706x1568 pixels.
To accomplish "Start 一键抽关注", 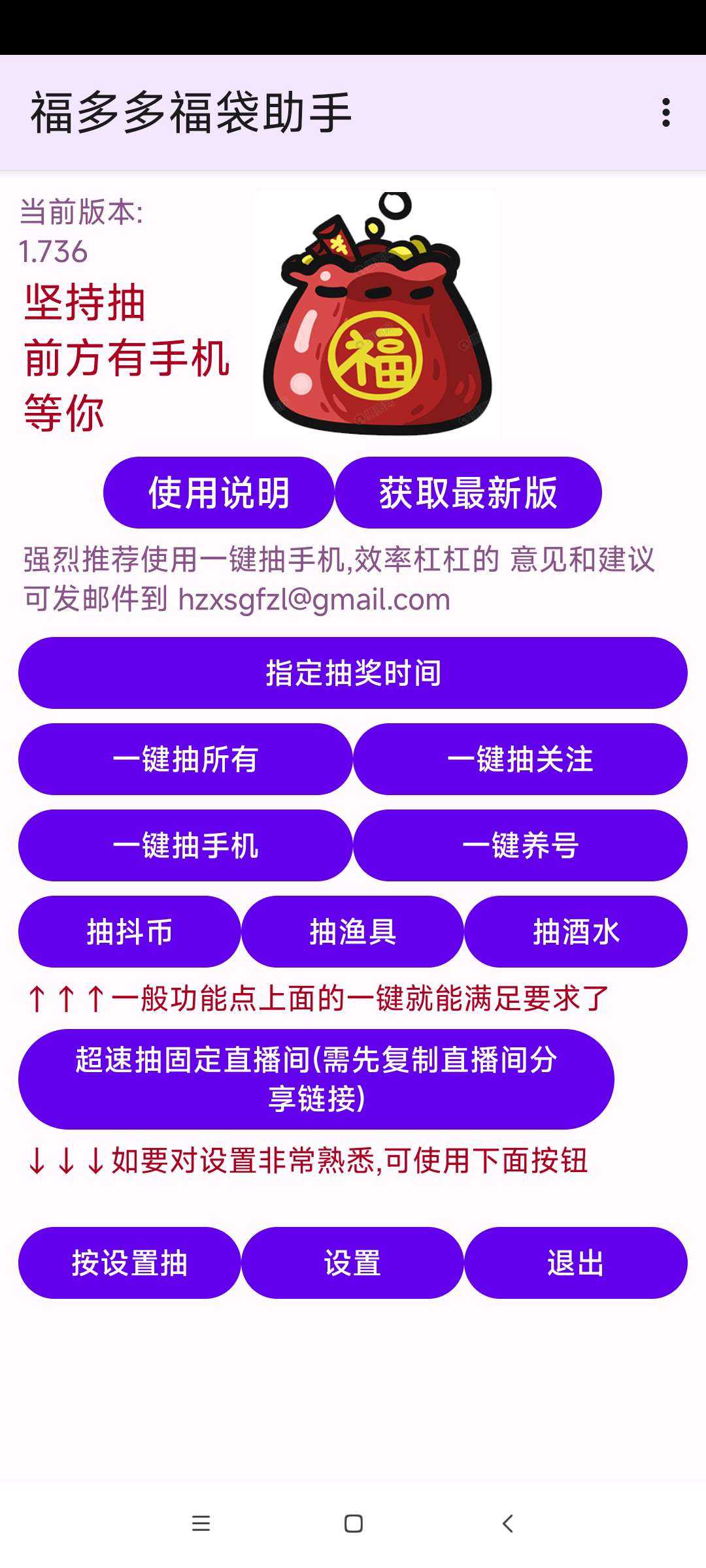I will point(520,759).
